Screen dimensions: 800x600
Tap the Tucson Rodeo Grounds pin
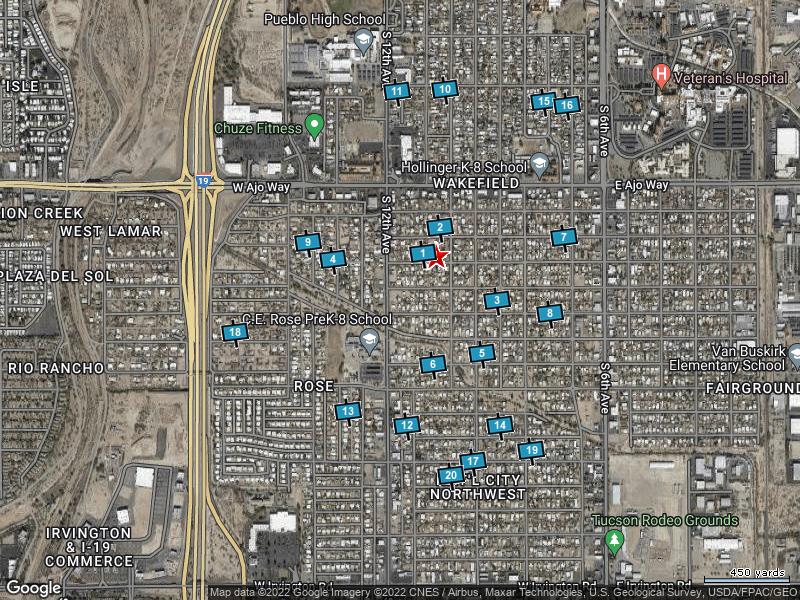614,543
